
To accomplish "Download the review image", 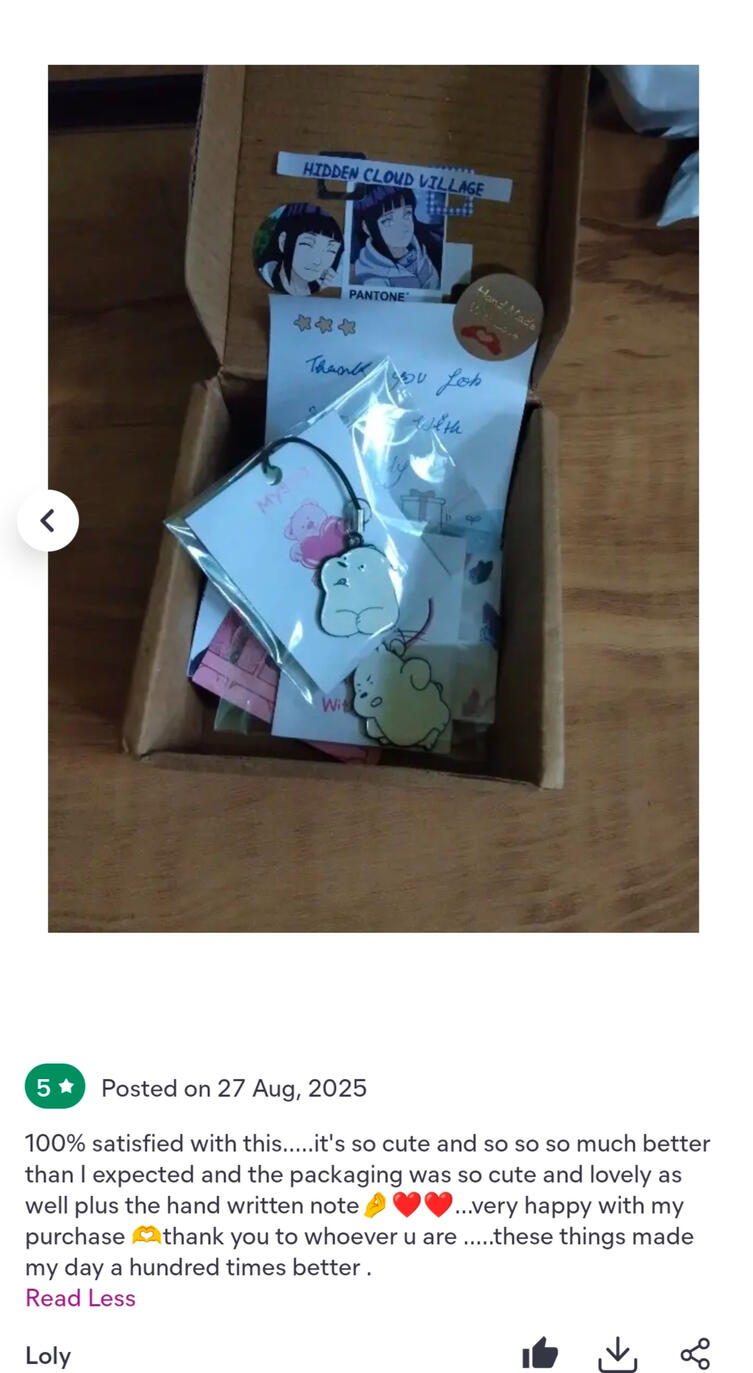I will (x=617, y=1355).
